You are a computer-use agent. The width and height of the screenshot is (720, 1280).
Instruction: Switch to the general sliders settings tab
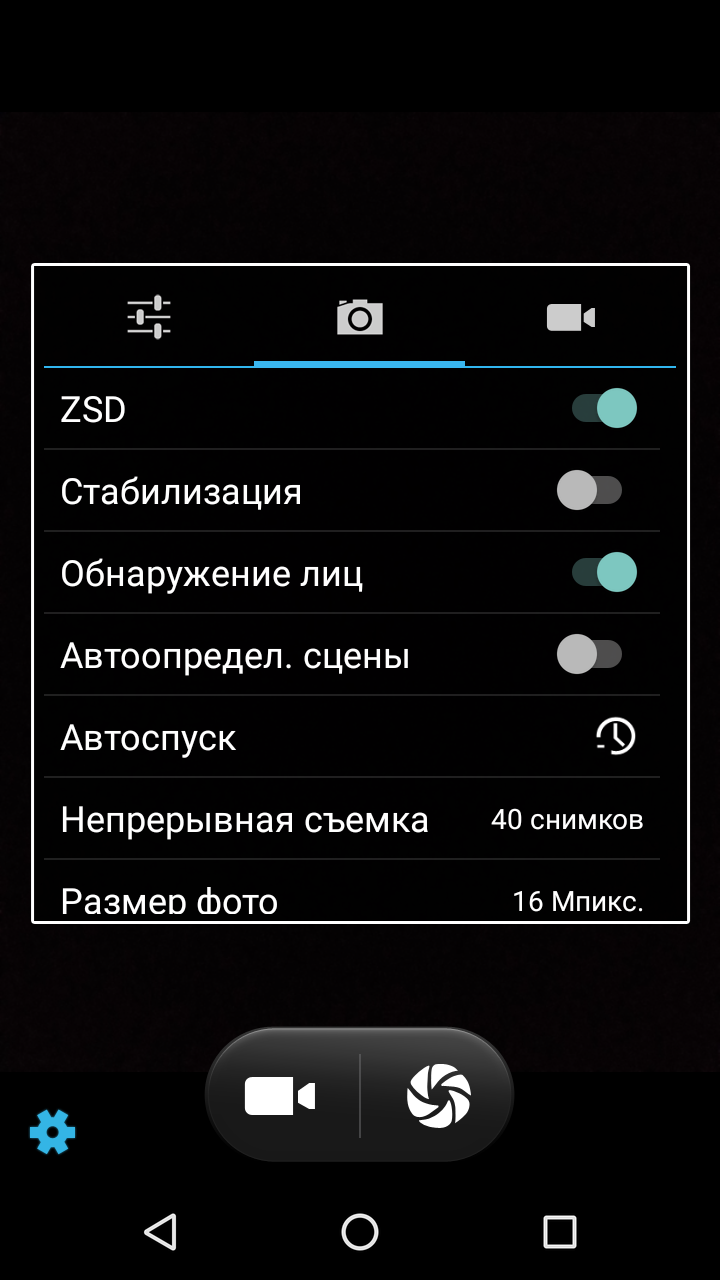(x=149, y=317)
